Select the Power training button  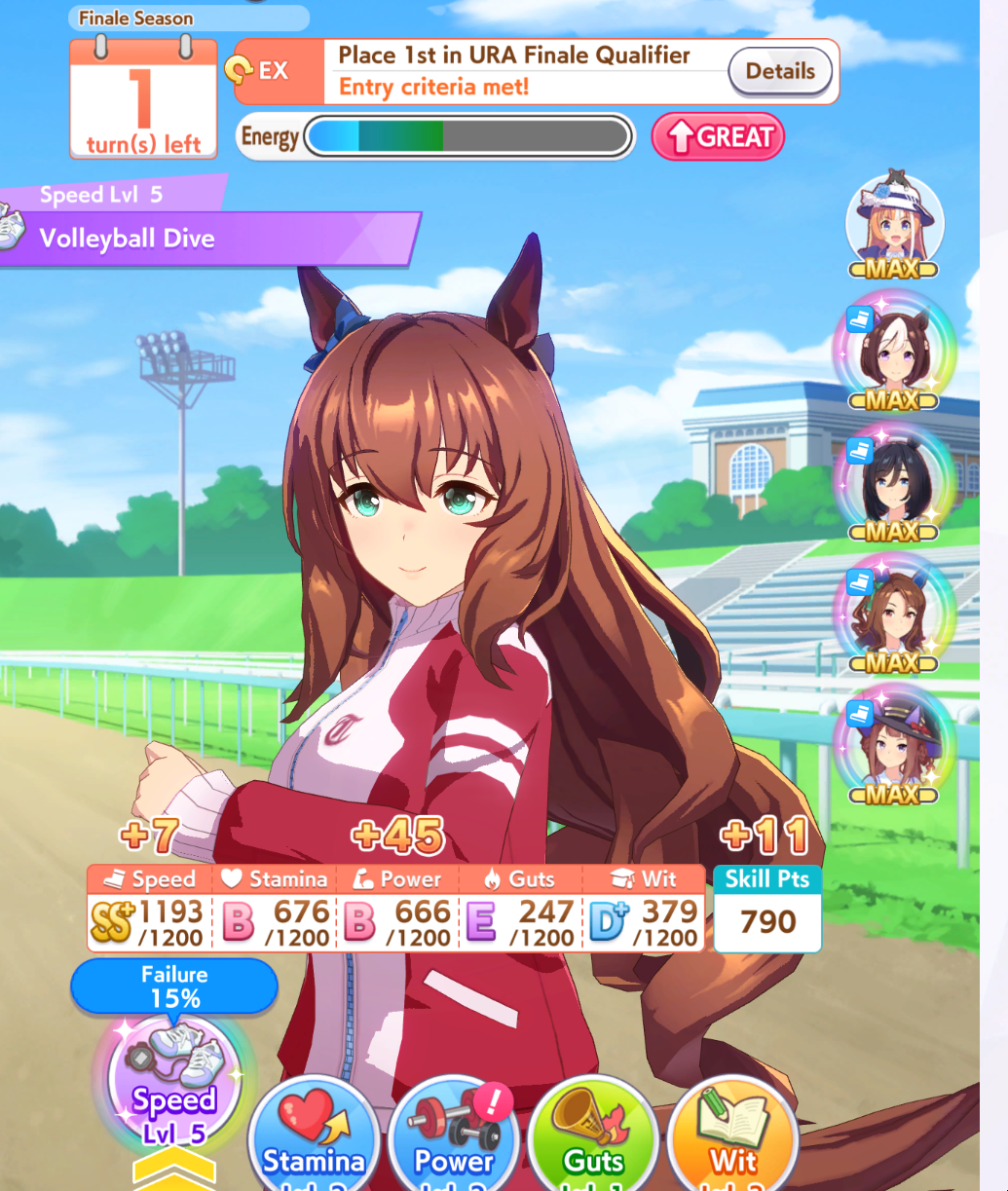[454, 1135]
